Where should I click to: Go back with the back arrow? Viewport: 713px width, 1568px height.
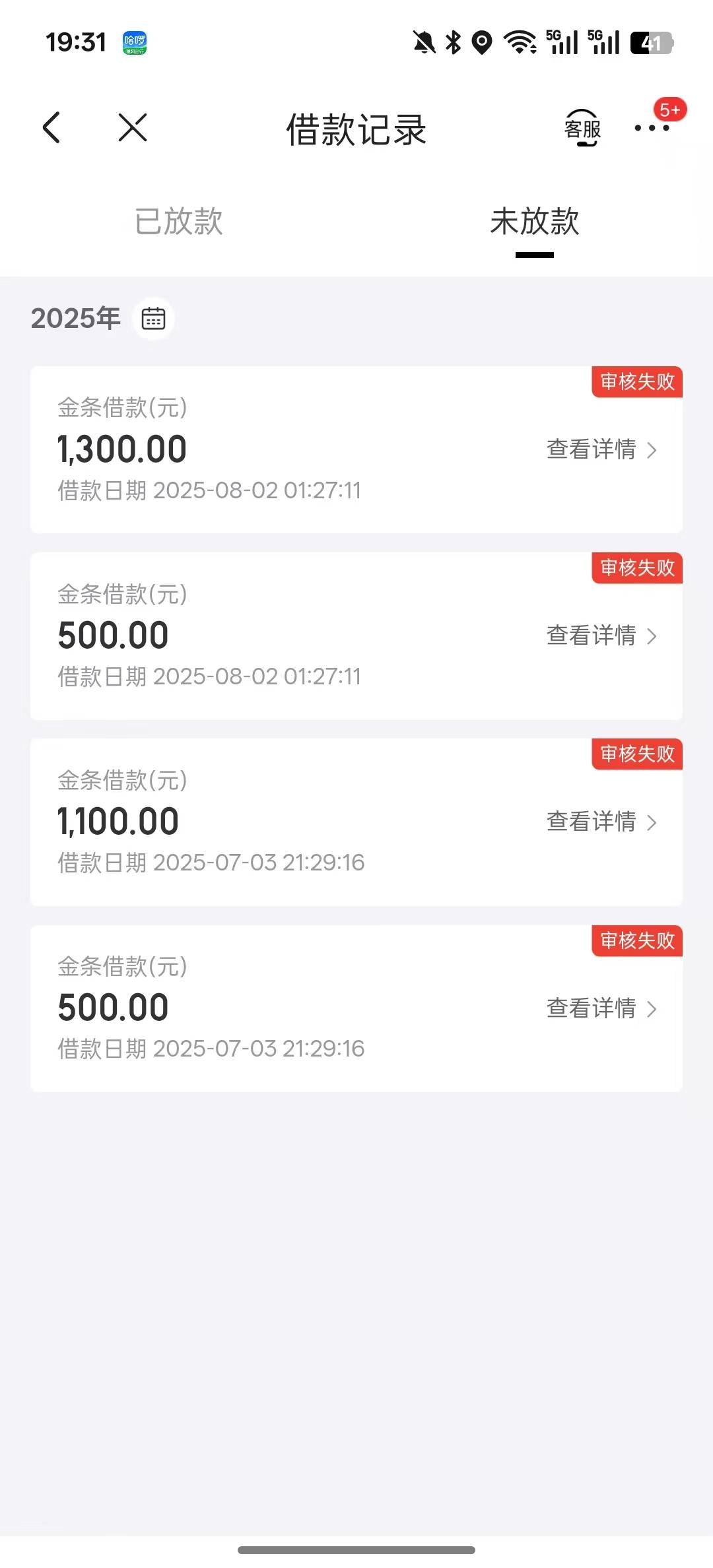click(51, 127)
